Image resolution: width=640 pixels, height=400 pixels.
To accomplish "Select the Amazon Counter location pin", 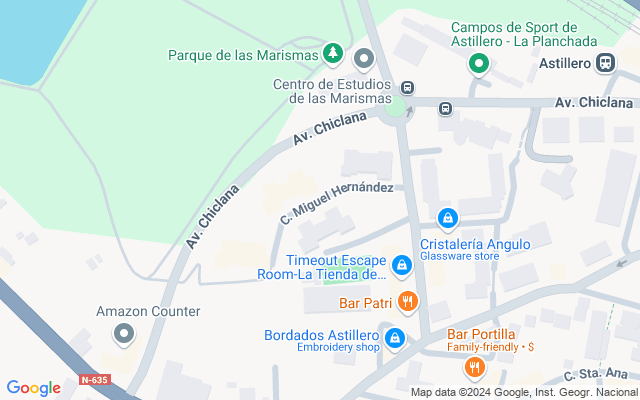I will pyautogui.click(x=124, y=333).
